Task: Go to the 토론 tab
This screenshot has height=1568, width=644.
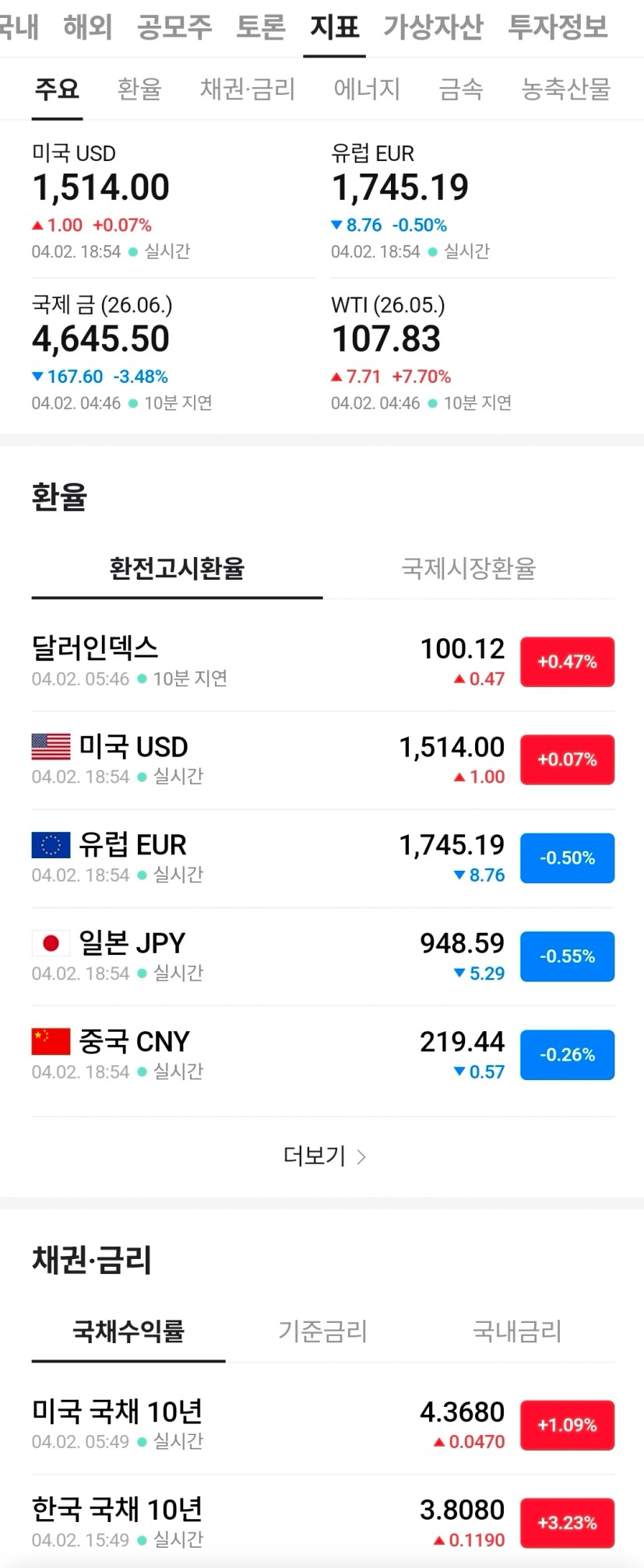Action: (x=260, y=27)
